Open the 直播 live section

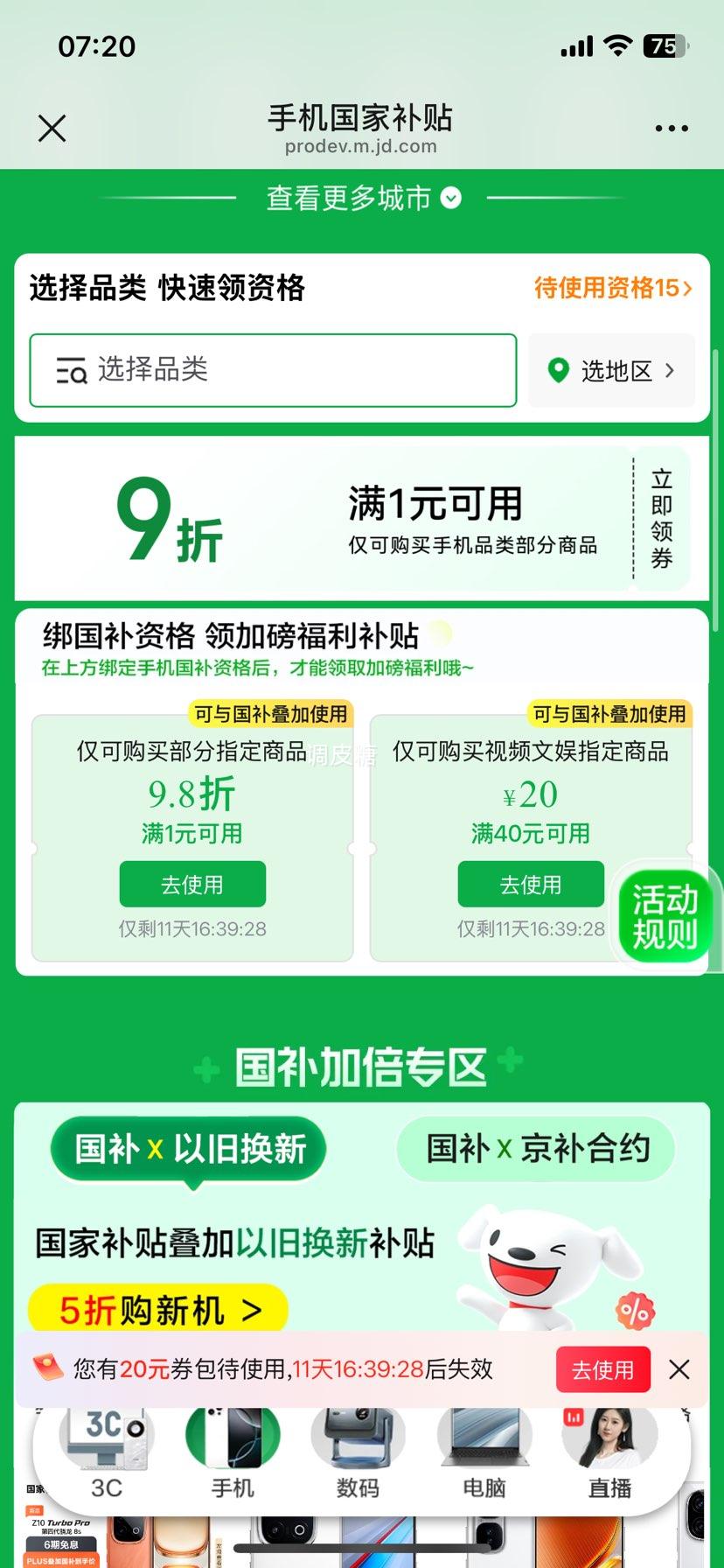click(x=609, y=1454)
